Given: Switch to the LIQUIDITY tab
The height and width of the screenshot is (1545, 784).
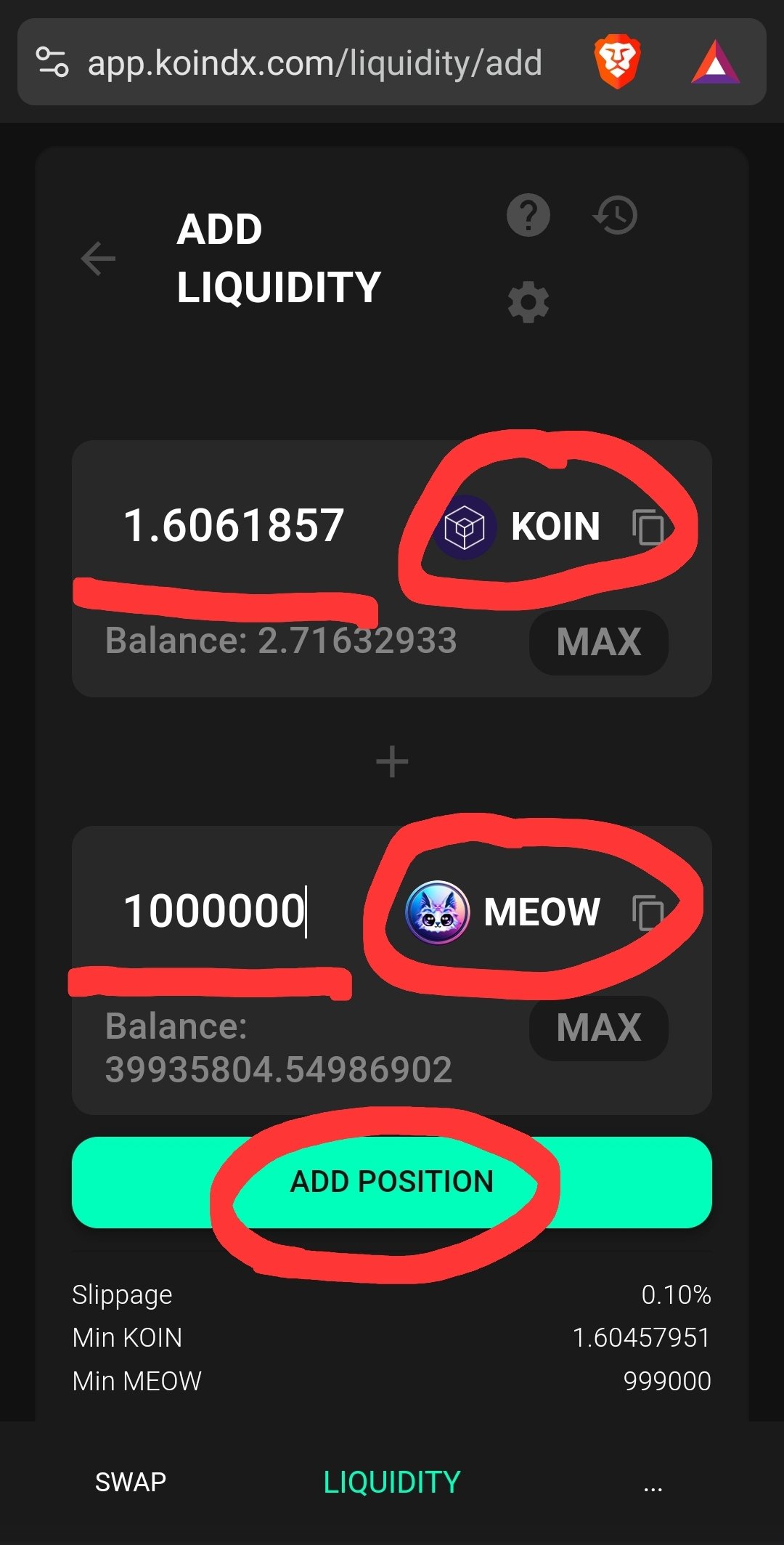Looking at the screenshot, I should pyautogui.click(x=392, y=1482).
